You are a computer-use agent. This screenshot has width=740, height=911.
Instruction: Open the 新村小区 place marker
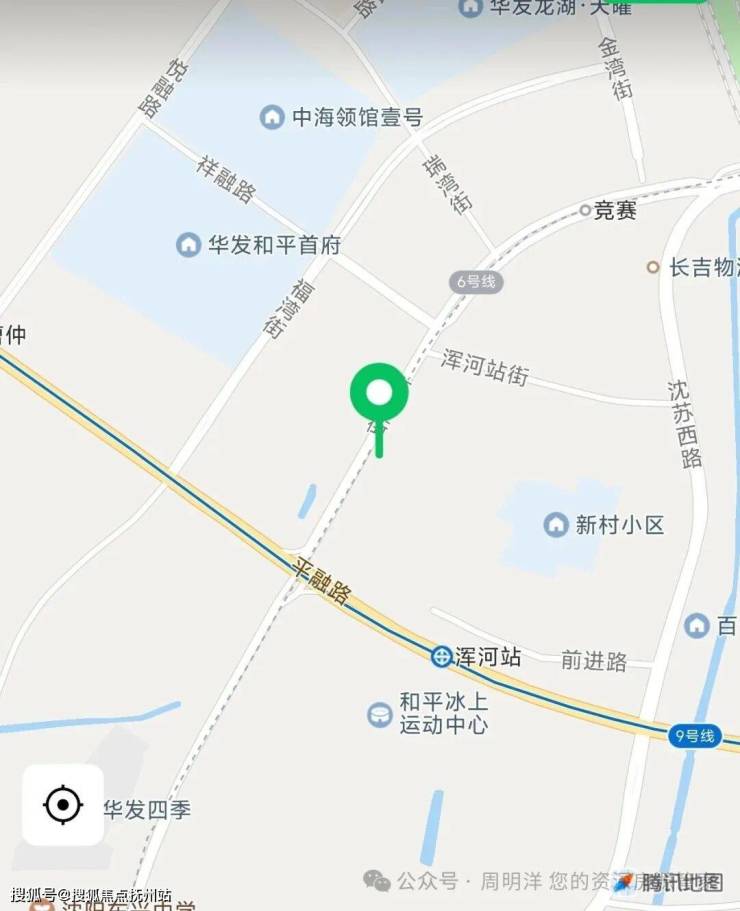(555, 524)
